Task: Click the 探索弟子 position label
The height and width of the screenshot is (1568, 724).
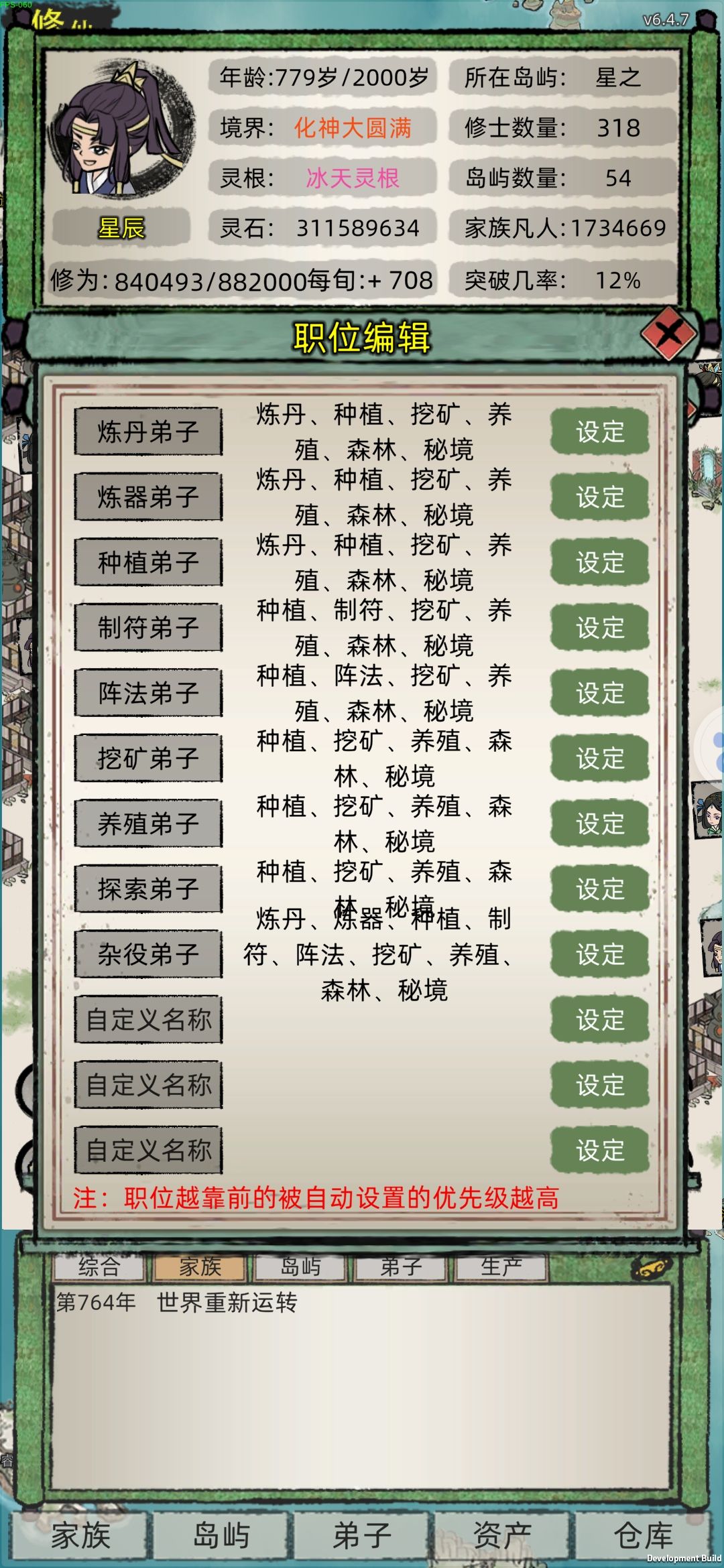Action: (x=149, y=889)
